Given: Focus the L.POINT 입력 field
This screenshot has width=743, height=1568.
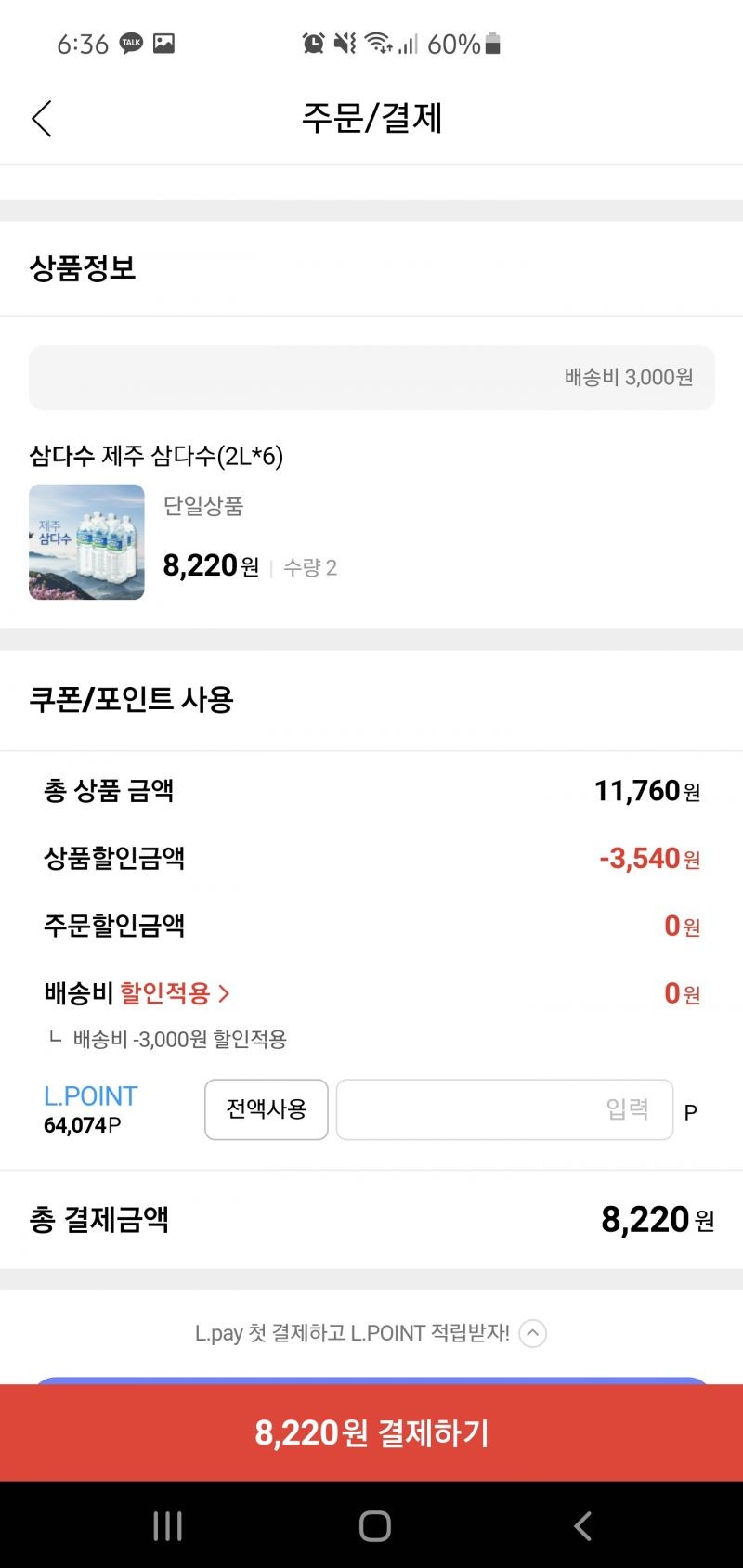Looking at the screenshot, I should 504,1109.
